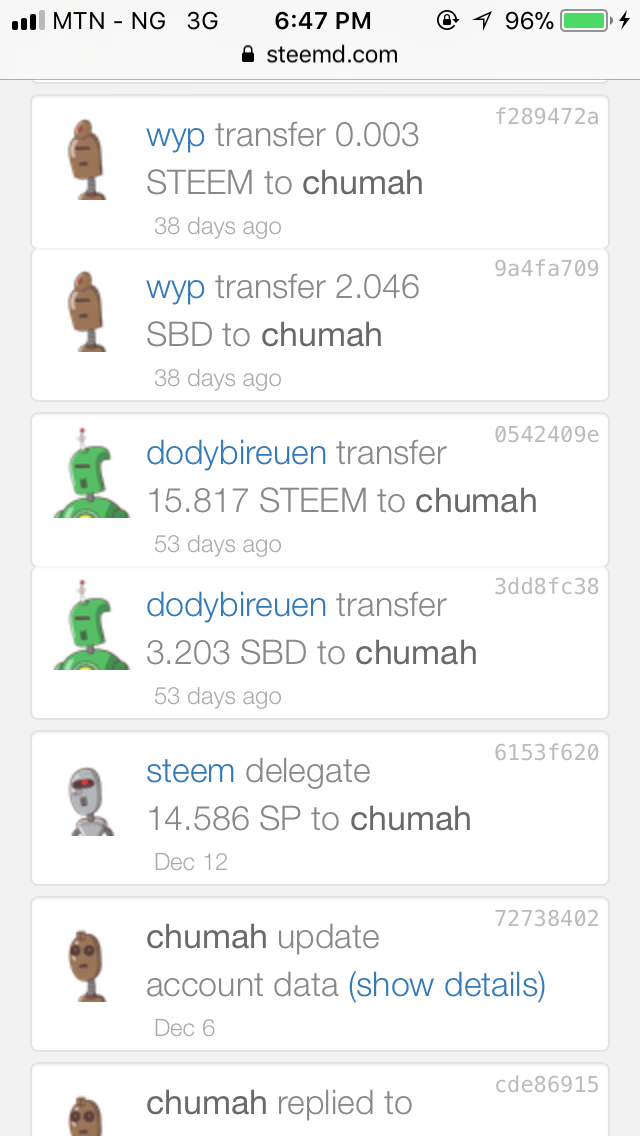Open dodybireuen link in the 15.817 STEEM transfer

tap(236, 453)
